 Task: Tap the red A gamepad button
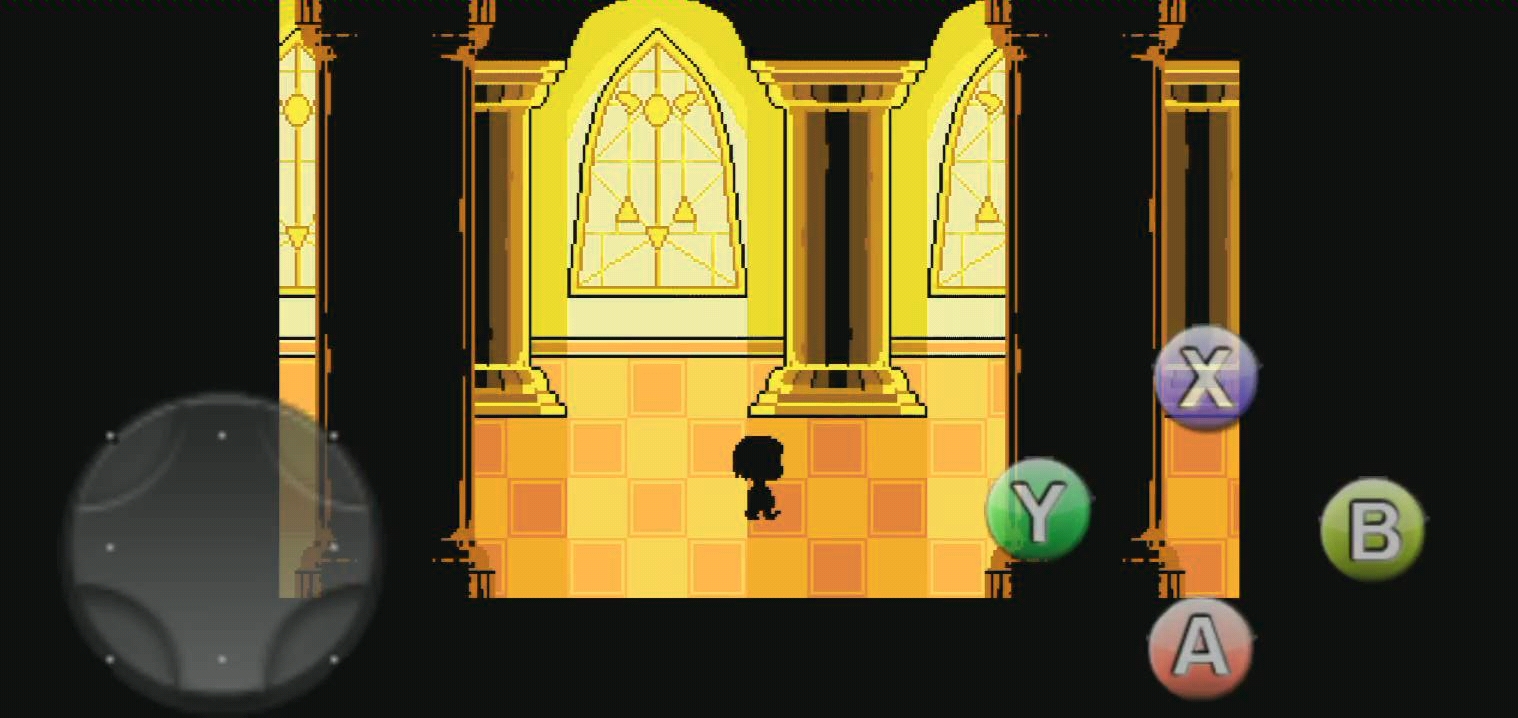(x=1200, y=647)
